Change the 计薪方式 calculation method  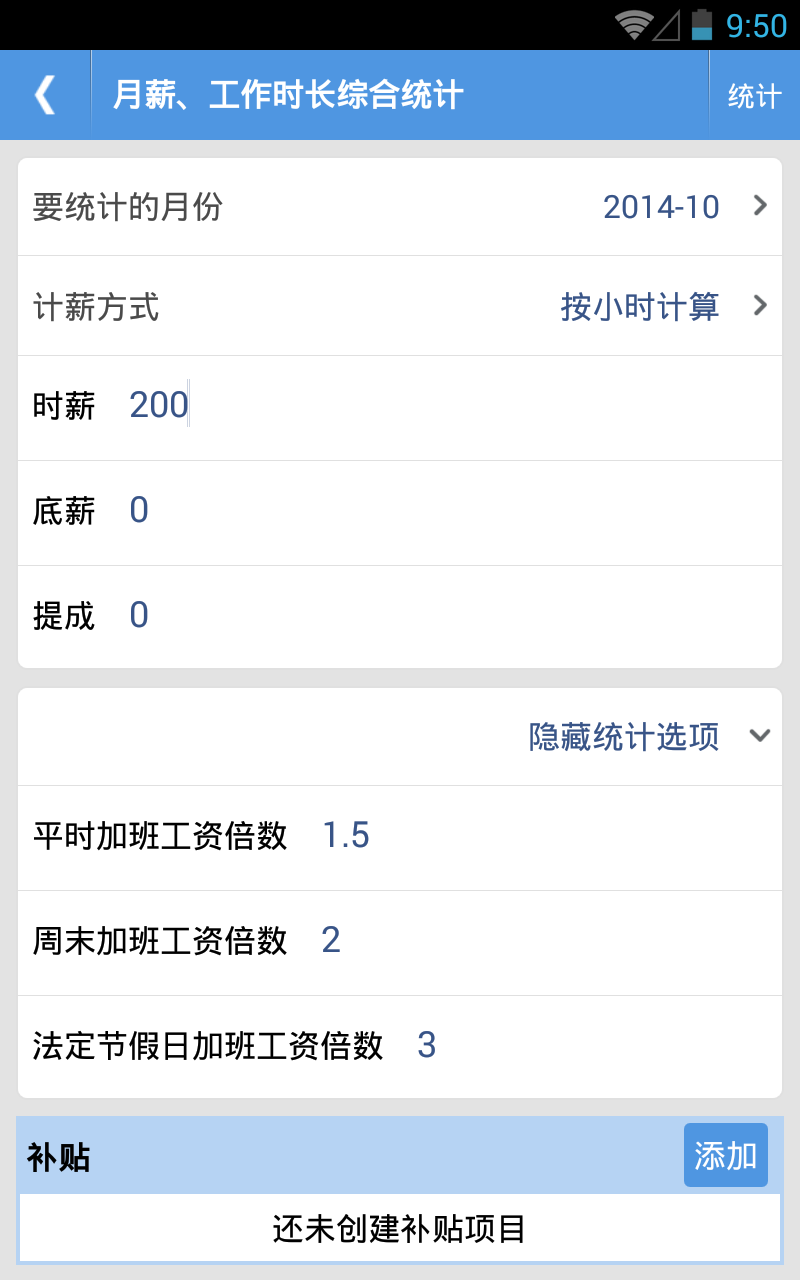click(x=400, y=306)
